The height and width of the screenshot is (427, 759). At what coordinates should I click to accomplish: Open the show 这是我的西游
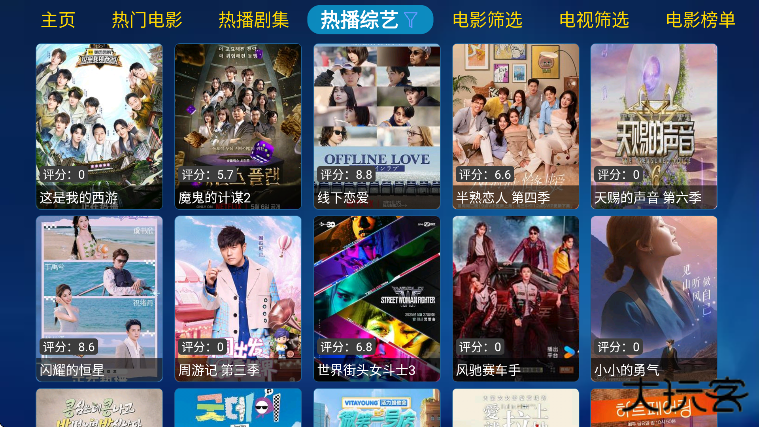click(x=99, y=126)
